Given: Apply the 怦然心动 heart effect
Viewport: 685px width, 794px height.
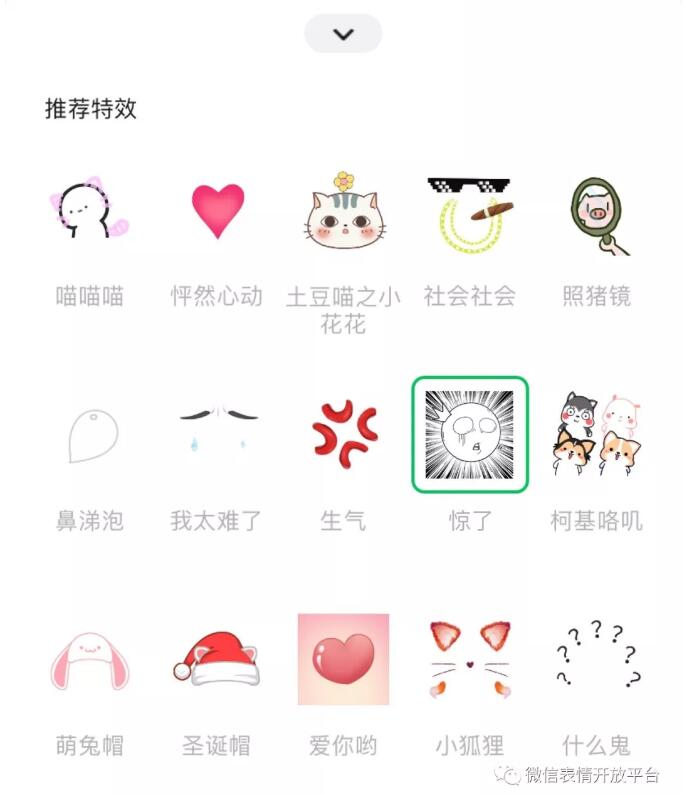Looking at the screenshot, I should pyautogui.click(x=217, y=212).
